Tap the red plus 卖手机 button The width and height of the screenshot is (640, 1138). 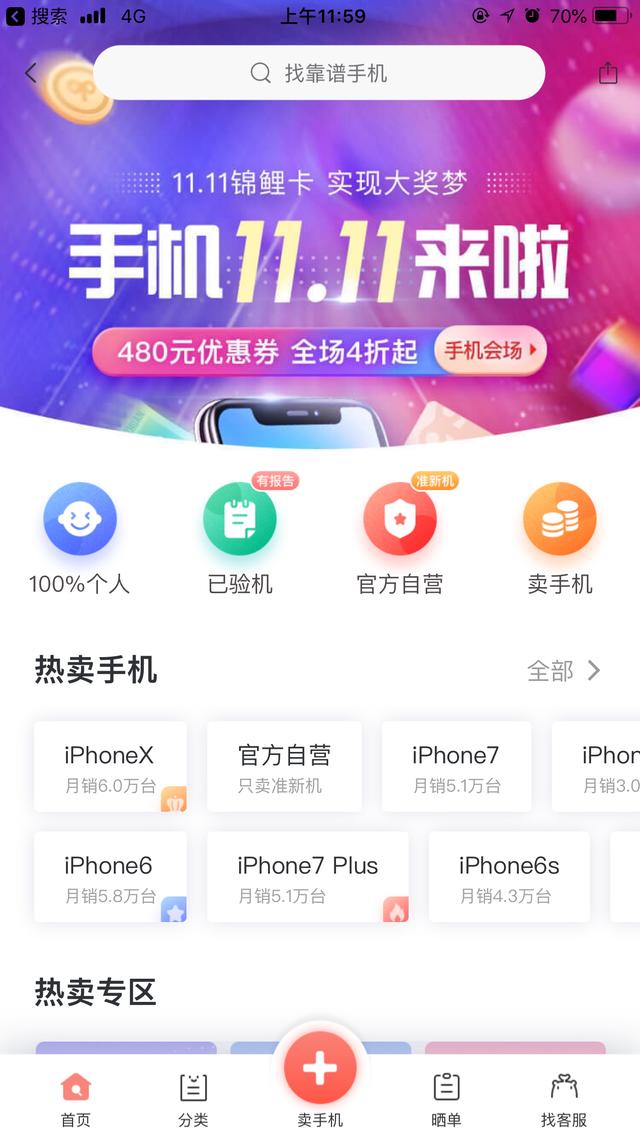(320, 1070)
